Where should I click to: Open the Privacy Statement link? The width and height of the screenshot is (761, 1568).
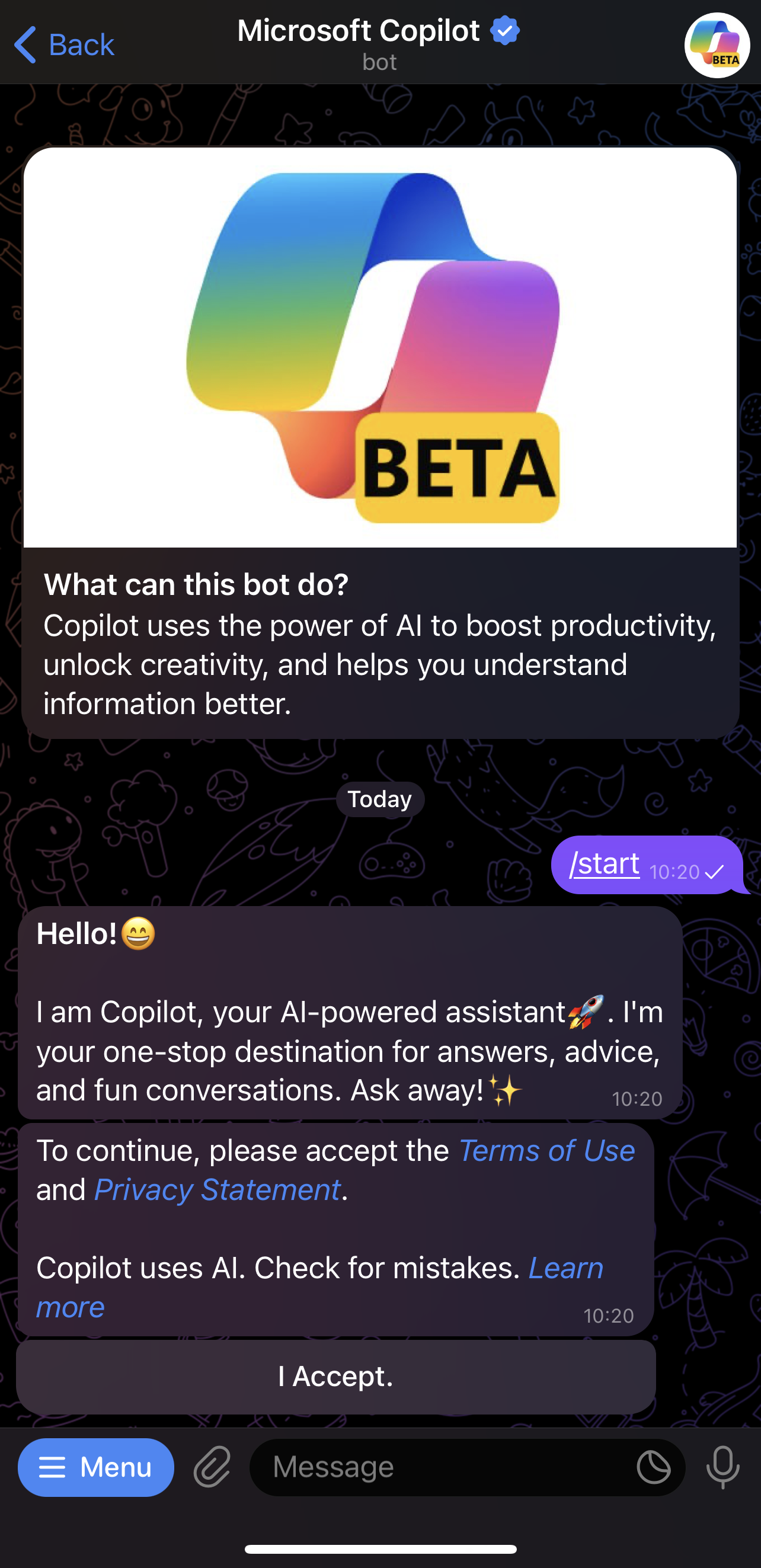point(218,1191)
